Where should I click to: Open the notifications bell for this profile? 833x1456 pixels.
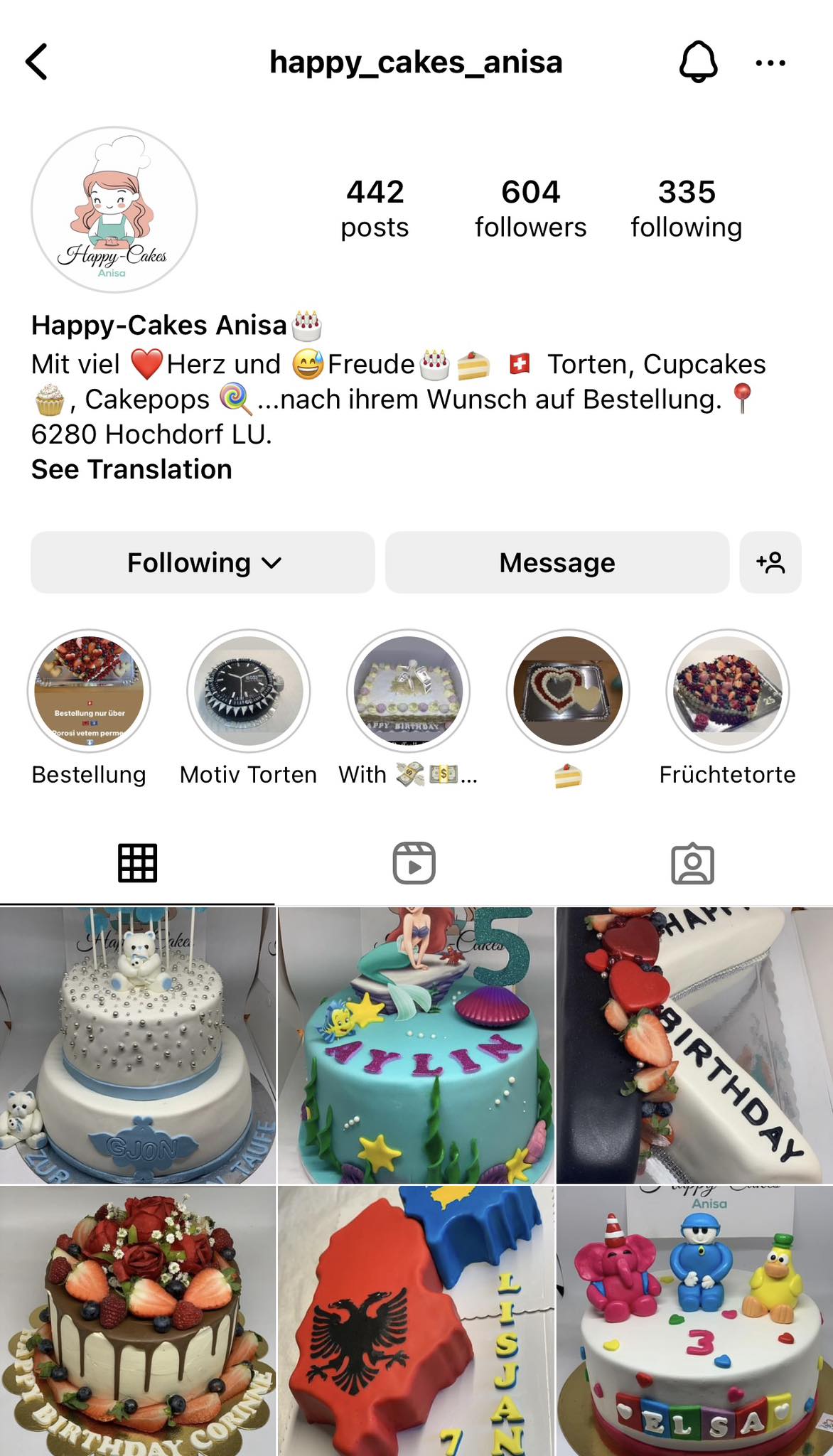click(x=698, y=63)
